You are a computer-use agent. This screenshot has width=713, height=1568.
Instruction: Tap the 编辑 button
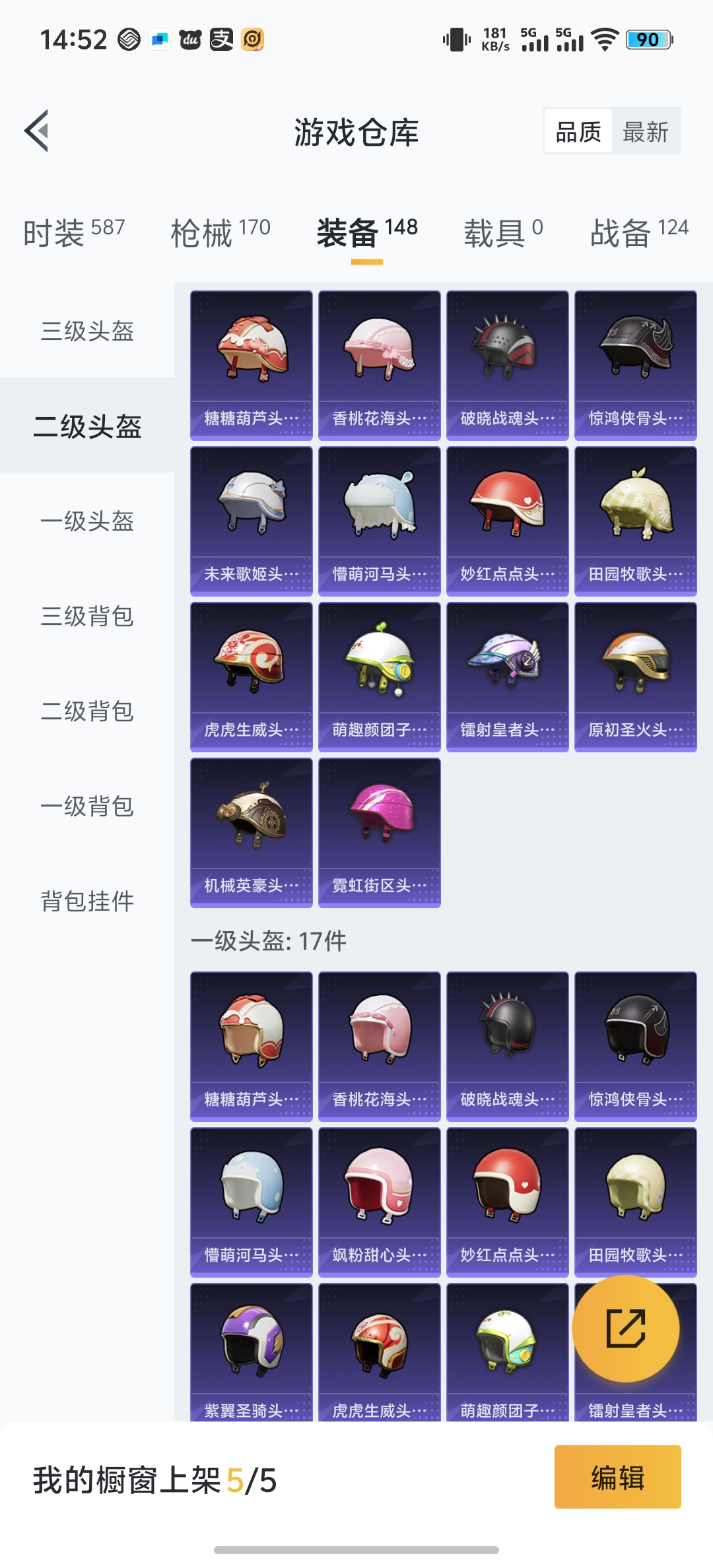[x=617, y=1477]
